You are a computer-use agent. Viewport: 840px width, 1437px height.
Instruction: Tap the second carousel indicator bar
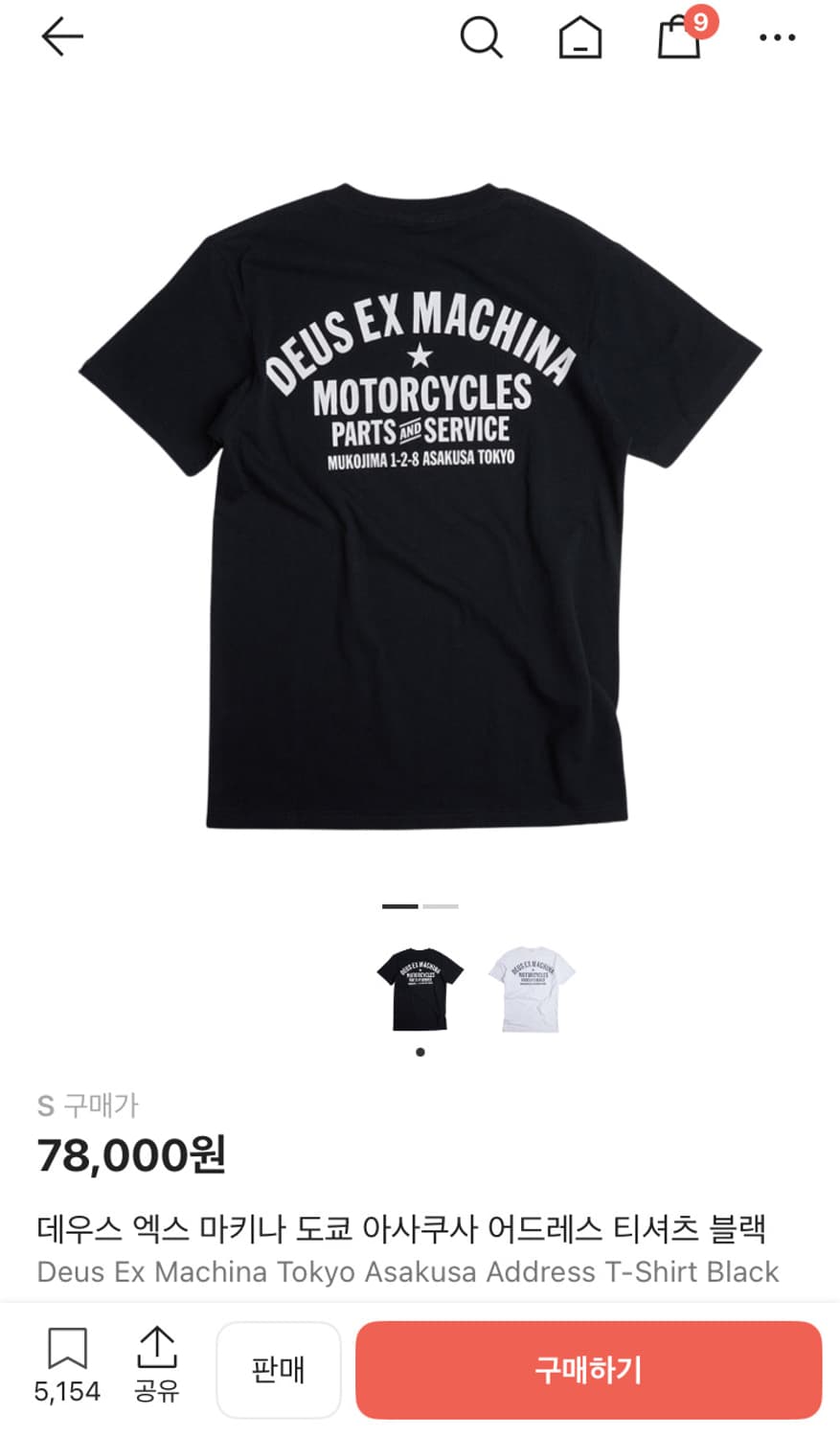[440, 905]
